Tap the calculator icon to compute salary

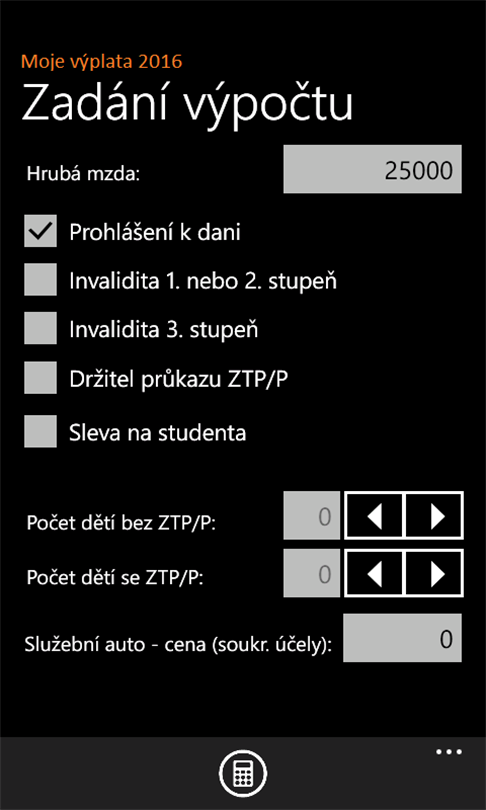243,773
